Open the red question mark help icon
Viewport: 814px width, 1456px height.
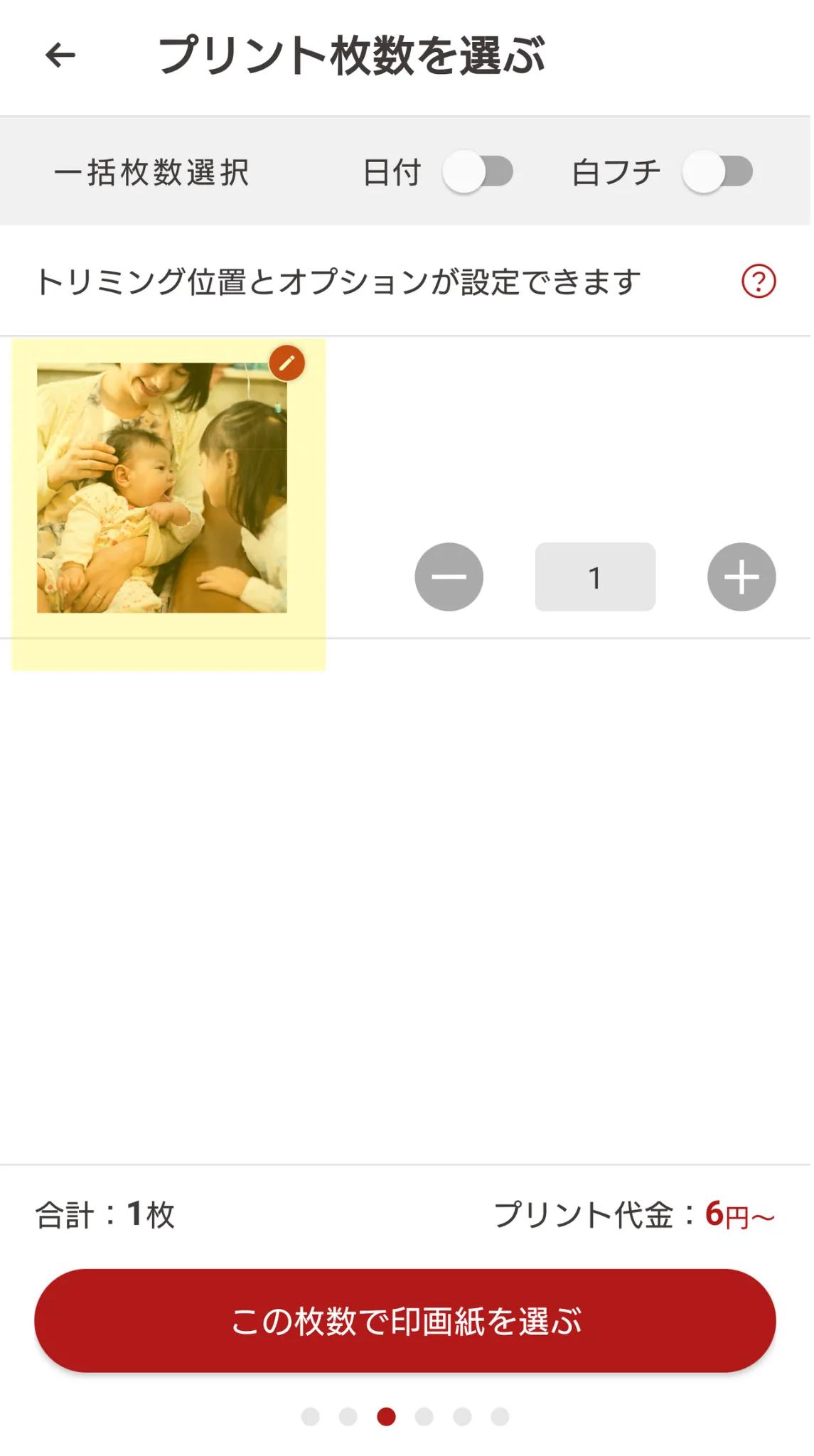pos(759,282)
